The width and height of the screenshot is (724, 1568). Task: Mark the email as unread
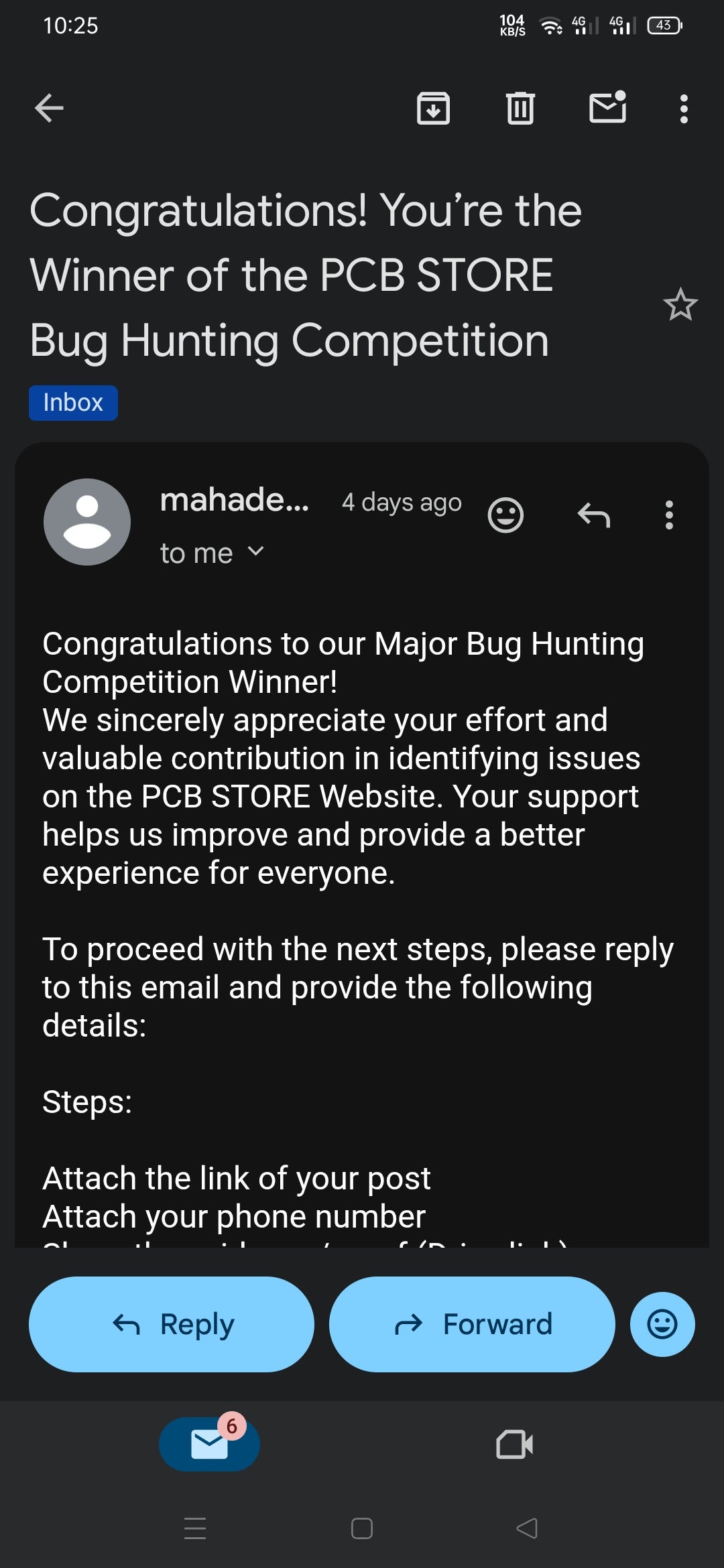click(608, 107)
